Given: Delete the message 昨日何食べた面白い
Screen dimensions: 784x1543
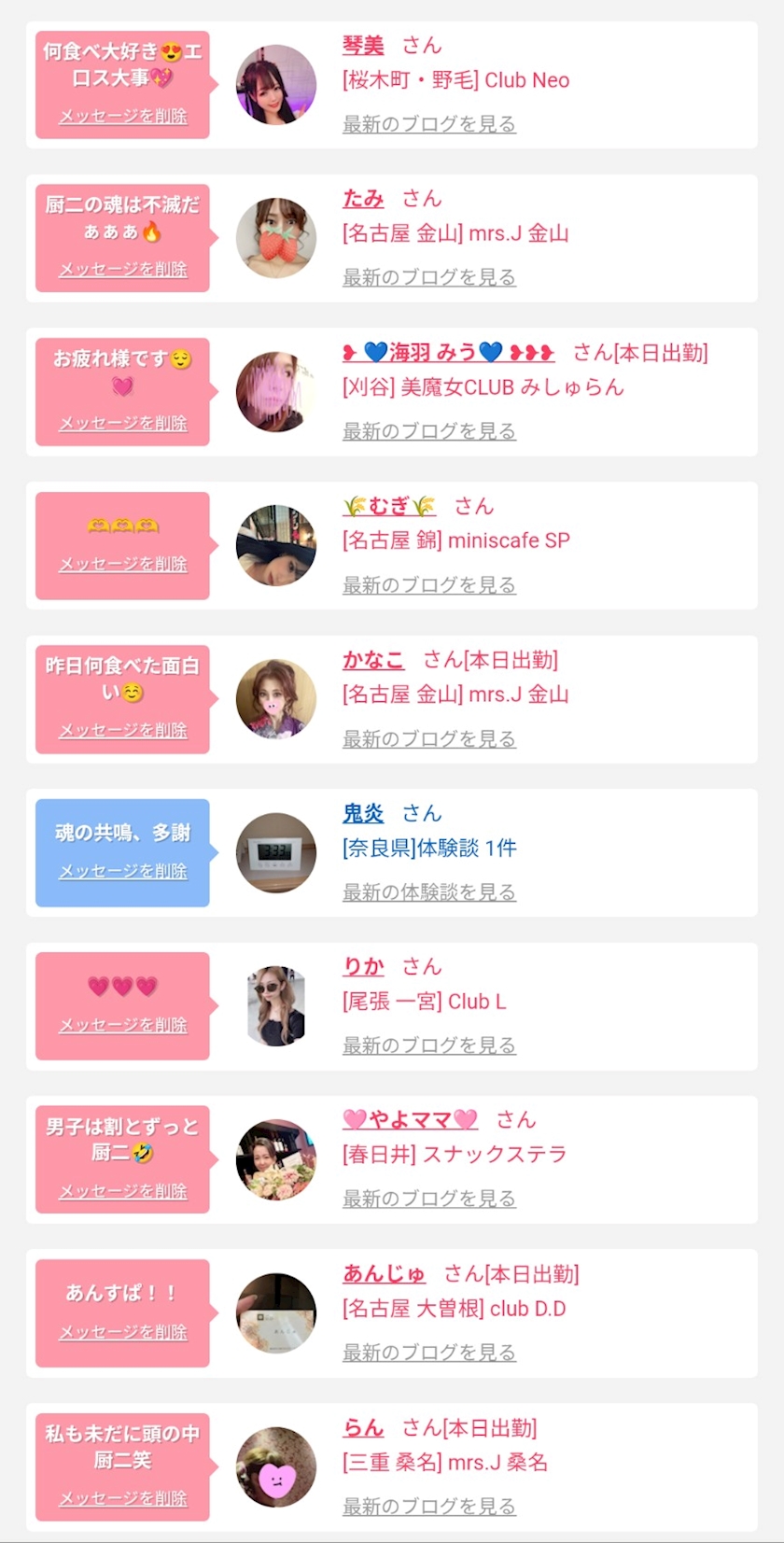Looking at the screenshot, I should click(x=123, y=731).
